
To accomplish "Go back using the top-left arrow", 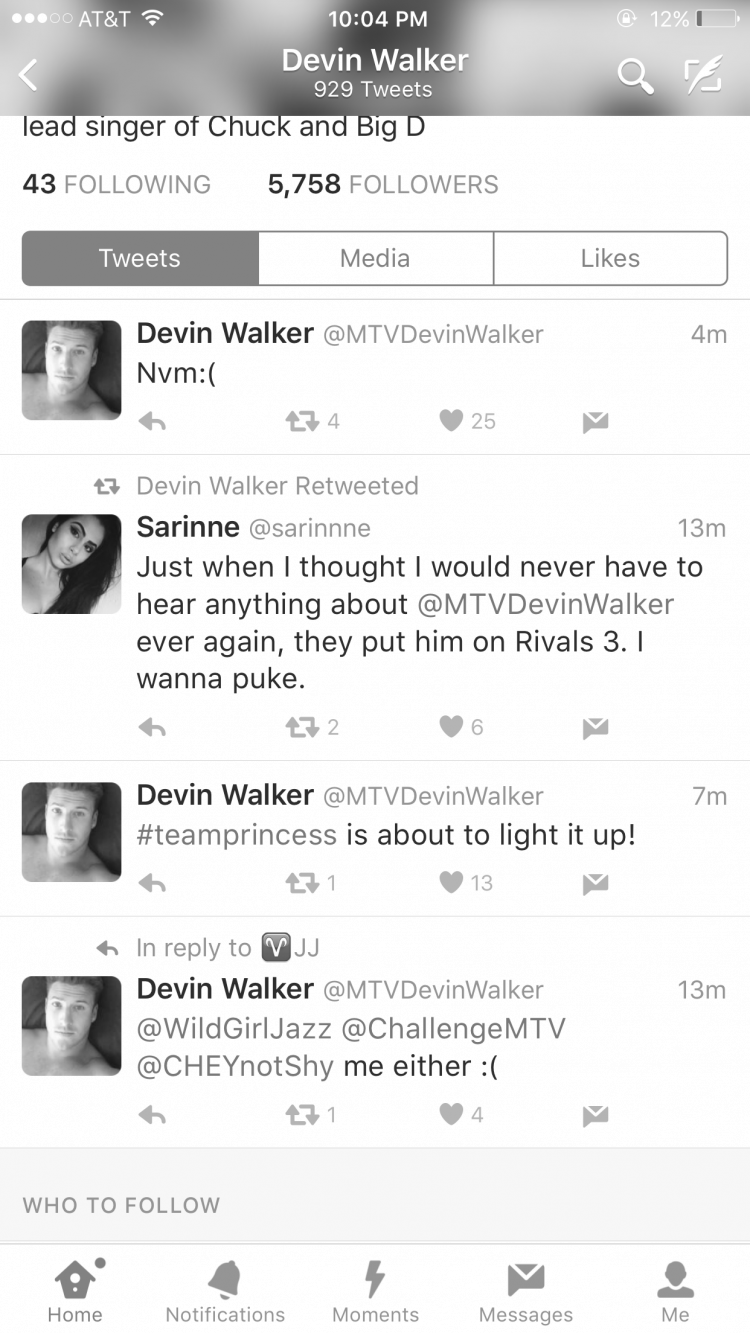I will coord(28,74).
